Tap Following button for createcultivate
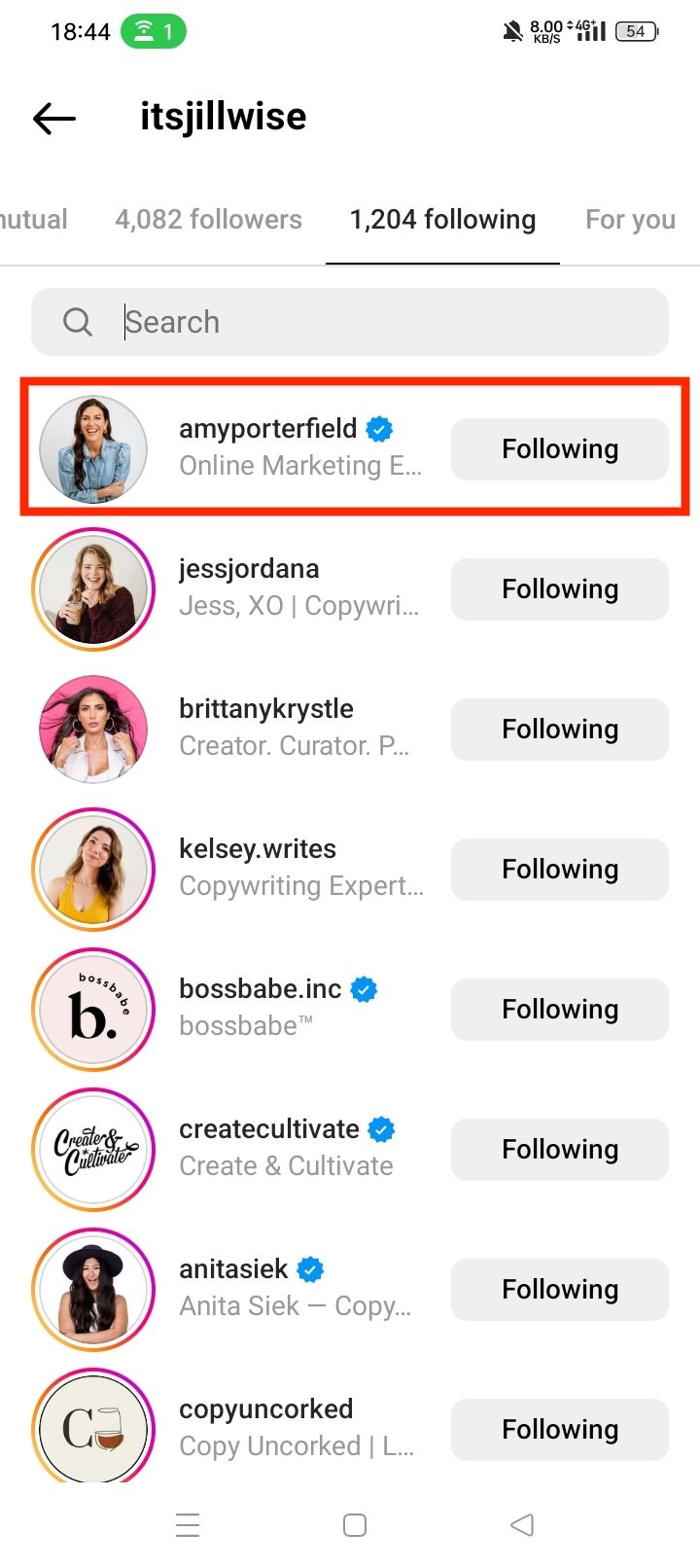This screenshot has height=1568, width=700. coord(559,1150)
